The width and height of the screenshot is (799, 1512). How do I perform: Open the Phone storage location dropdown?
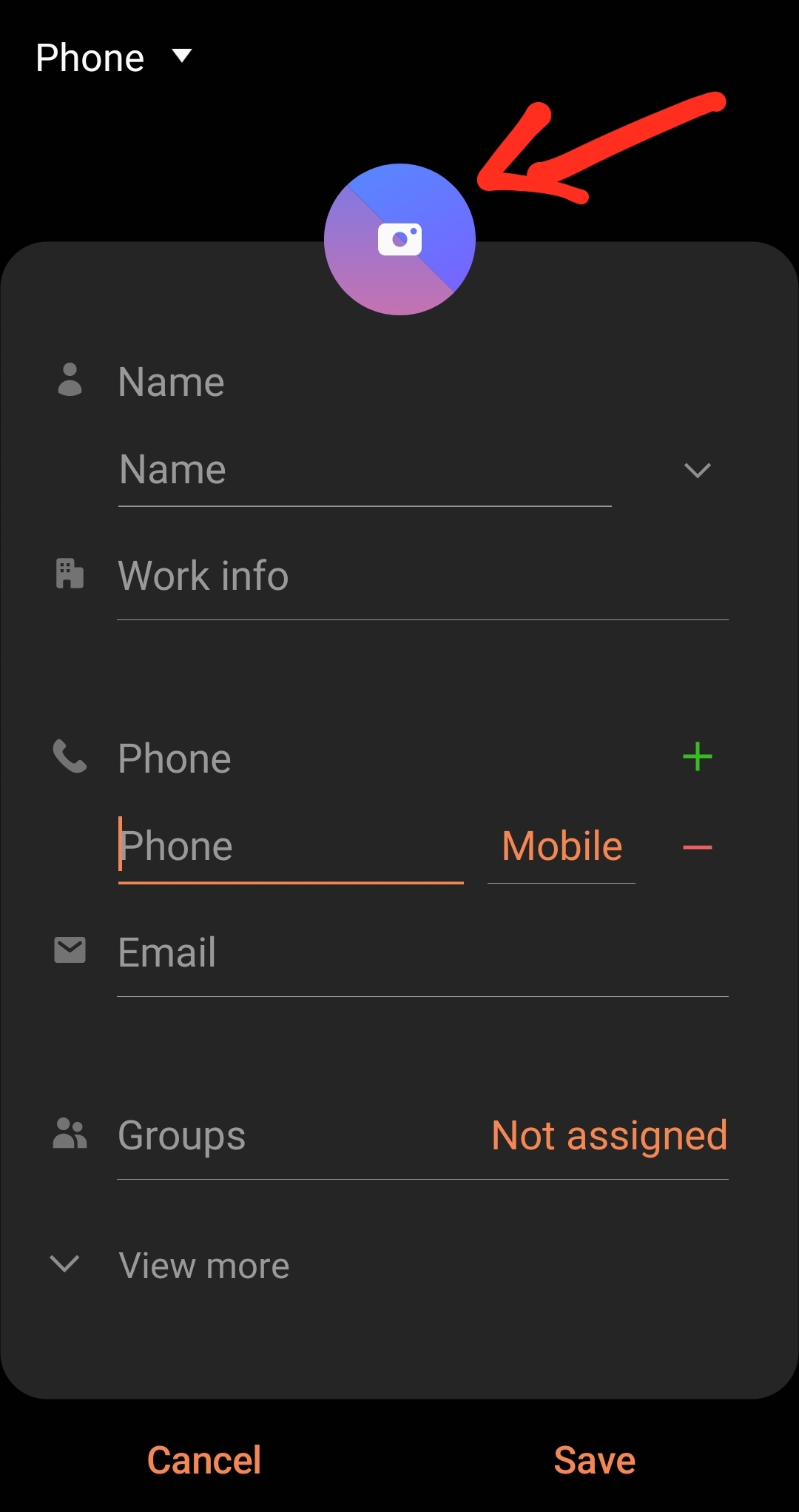pos(113,58)
